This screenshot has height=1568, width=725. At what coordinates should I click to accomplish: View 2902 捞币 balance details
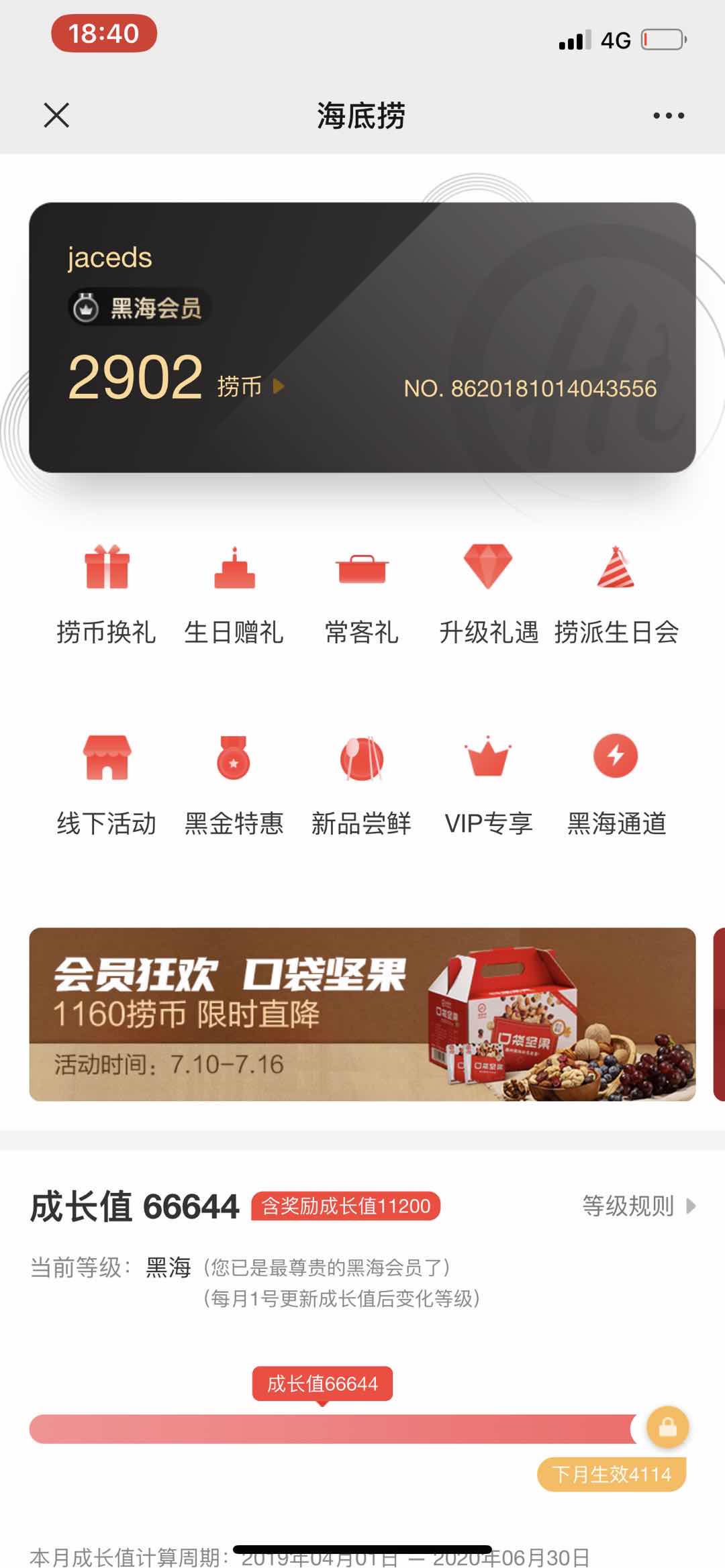click(x=176, y=378)
